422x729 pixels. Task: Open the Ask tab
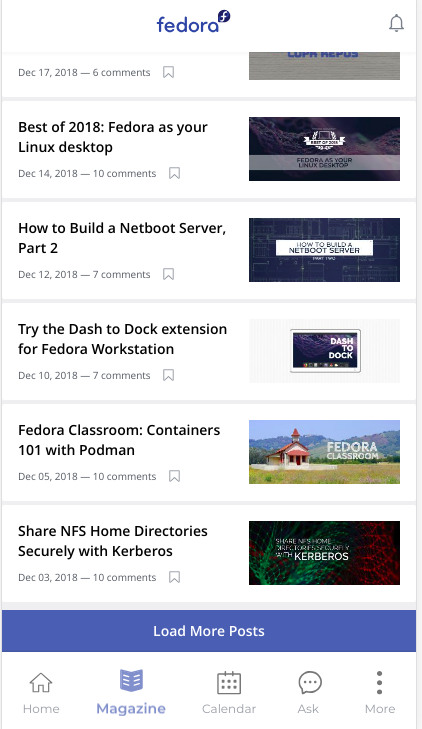tap(309, 692)
